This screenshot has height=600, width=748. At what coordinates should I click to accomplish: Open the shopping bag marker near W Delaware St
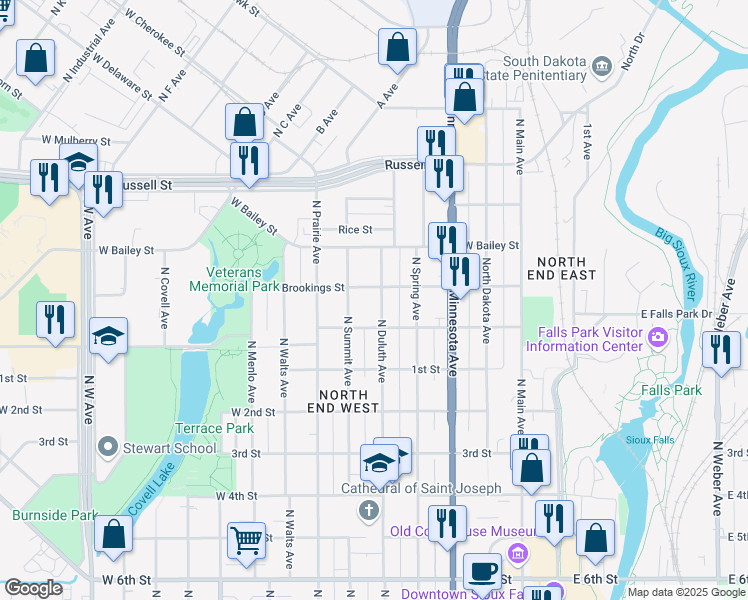pyautogui.click(x=35, y=61)
